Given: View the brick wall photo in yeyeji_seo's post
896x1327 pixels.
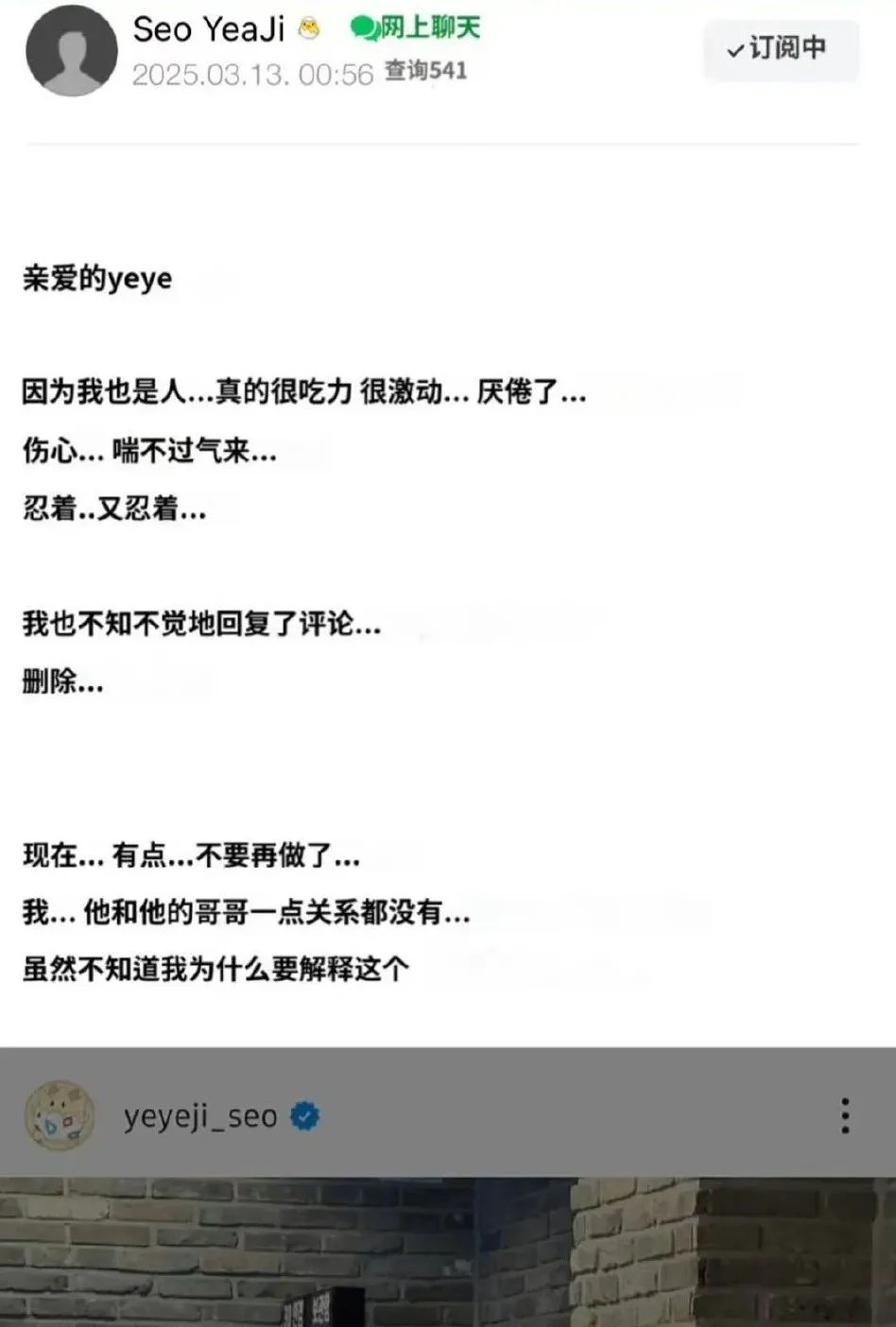Looking at the screenshot, I should point(448,1251).
